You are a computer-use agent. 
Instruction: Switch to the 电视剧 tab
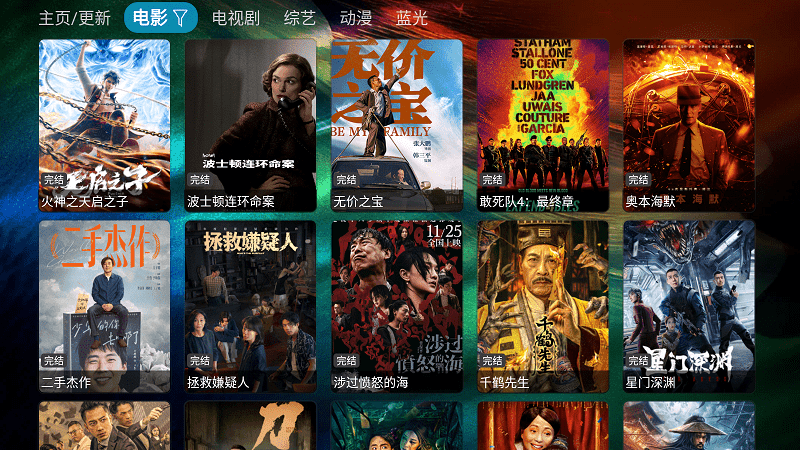tap(236, 18)
